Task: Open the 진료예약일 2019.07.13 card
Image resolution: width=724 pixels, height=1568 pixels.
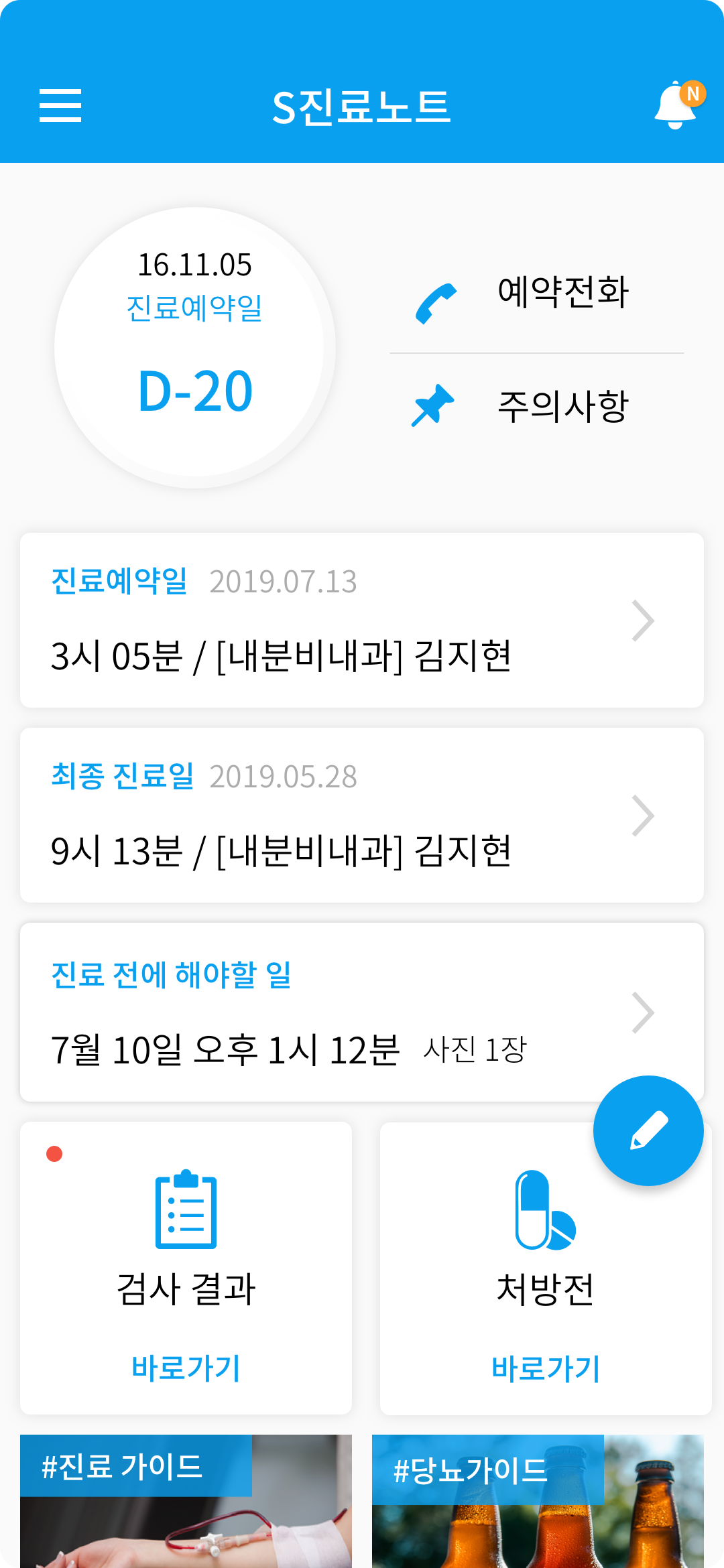Action: click(x=362, y=620)
